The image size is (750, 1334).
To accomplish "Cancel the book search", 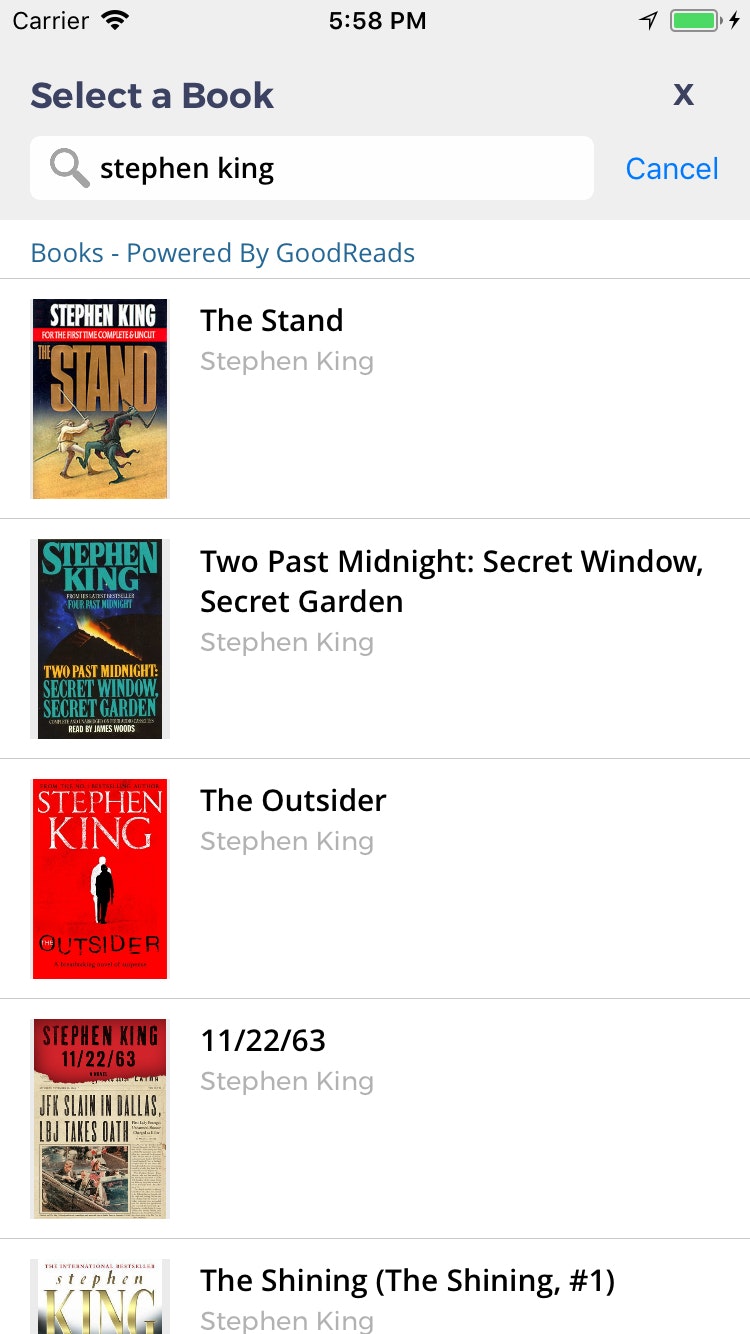I will tap(671, 169).
